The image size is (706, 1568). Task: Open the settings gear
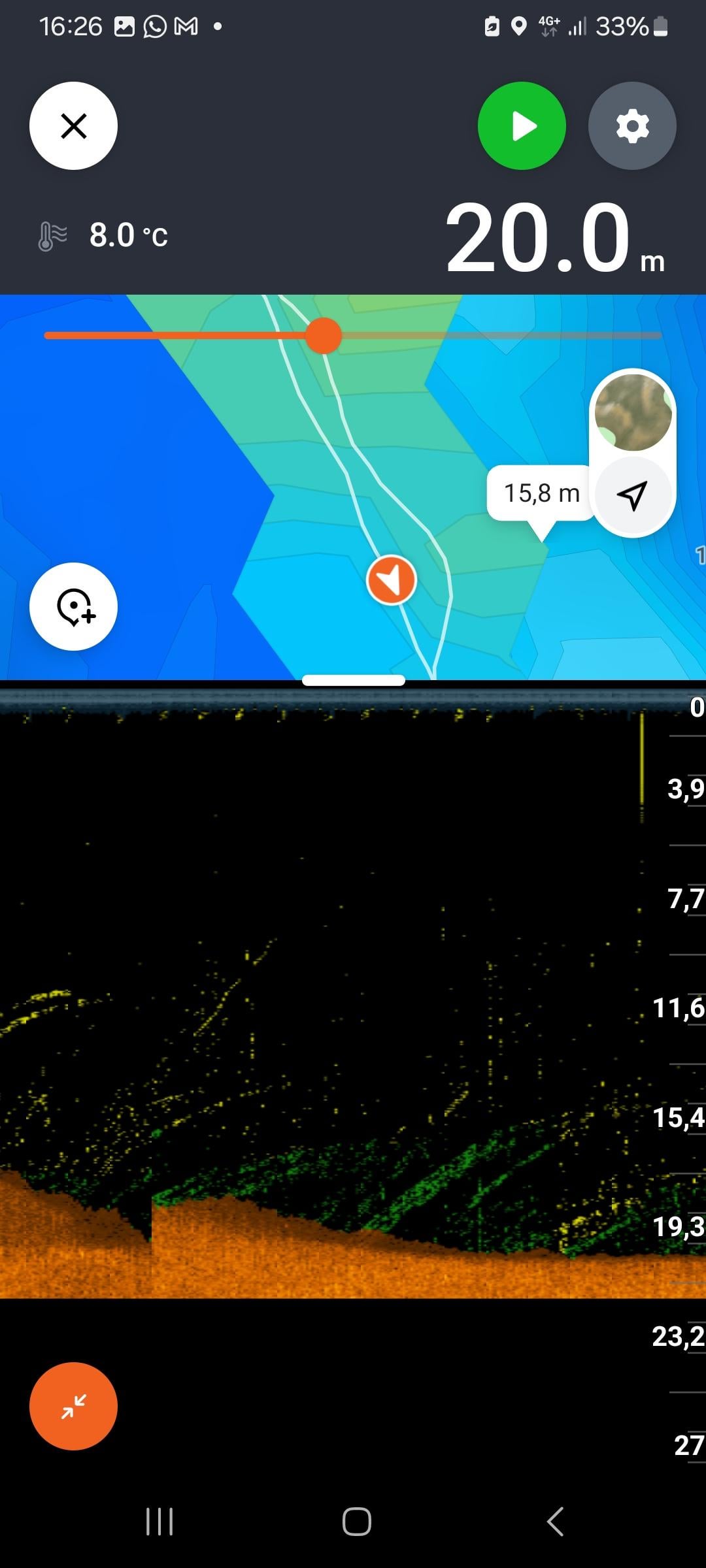pyautogui.click(x=632, y=126)
